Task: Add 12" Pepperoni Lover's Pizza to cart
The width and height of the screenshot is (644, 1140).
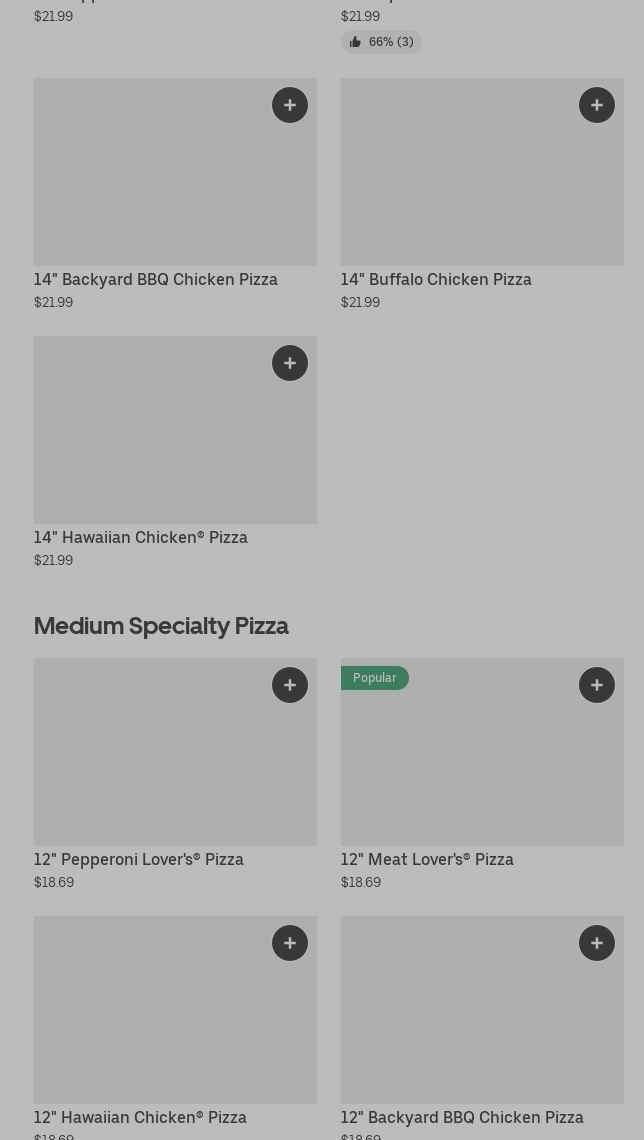Action: [290, 685]
